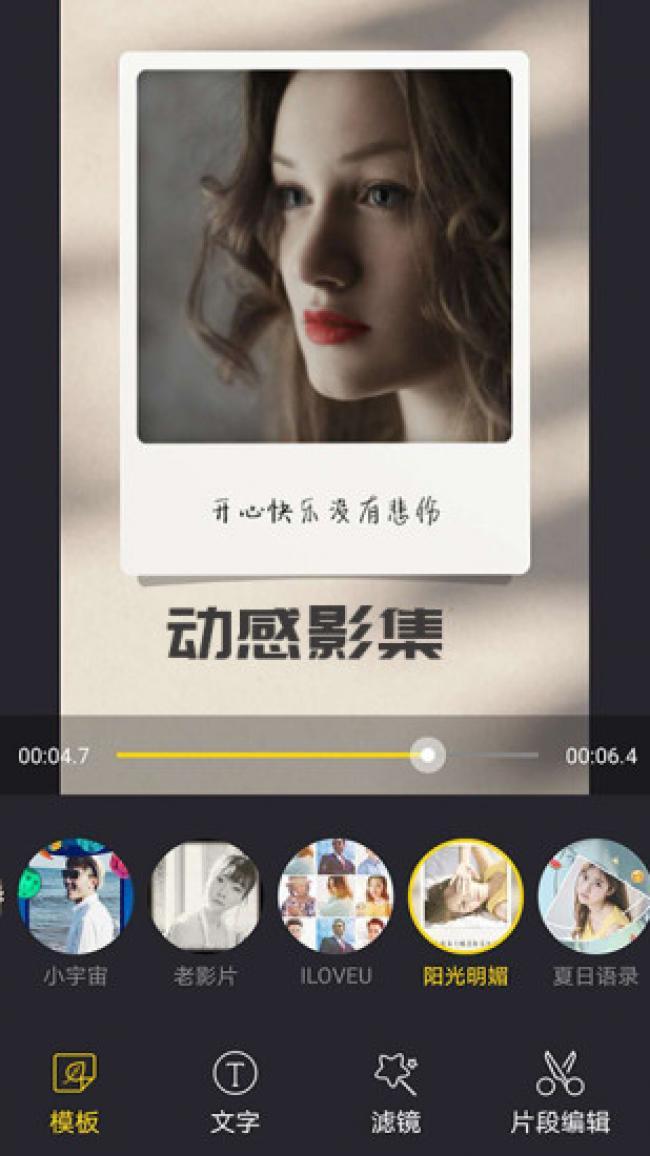Pick the 阳光明媚 template

tap(465, 896)
